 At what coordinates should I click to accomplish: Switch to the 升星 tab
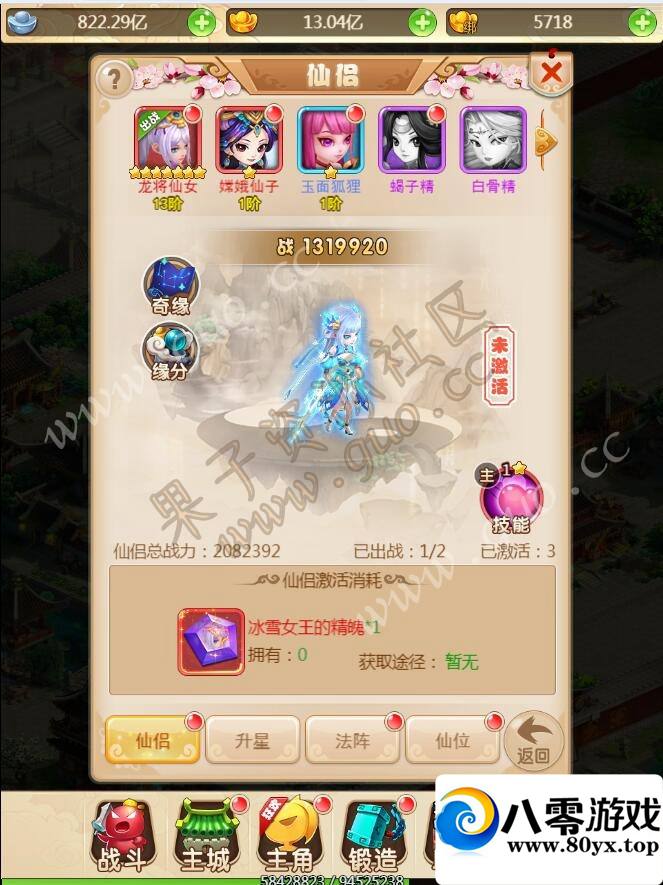coord(252,741)
